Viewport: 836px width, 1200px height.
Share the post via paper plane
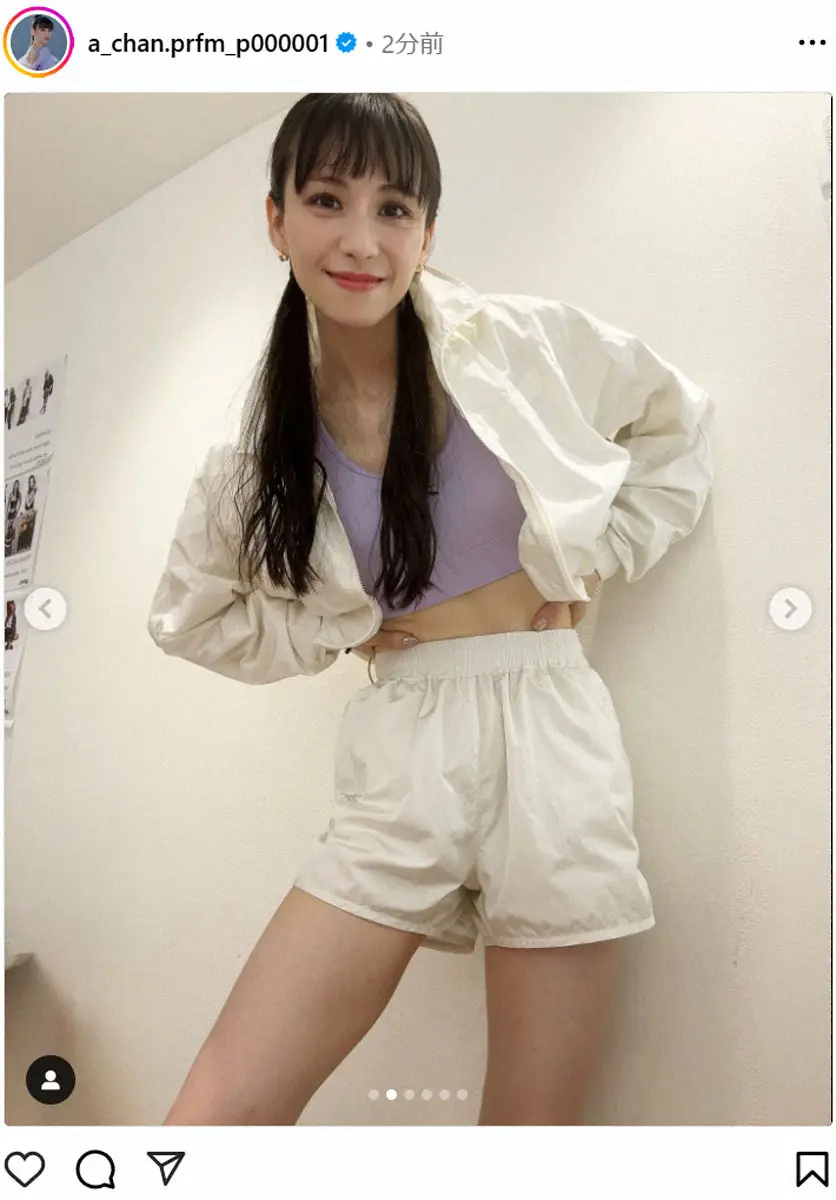[x=165, y=1167]
